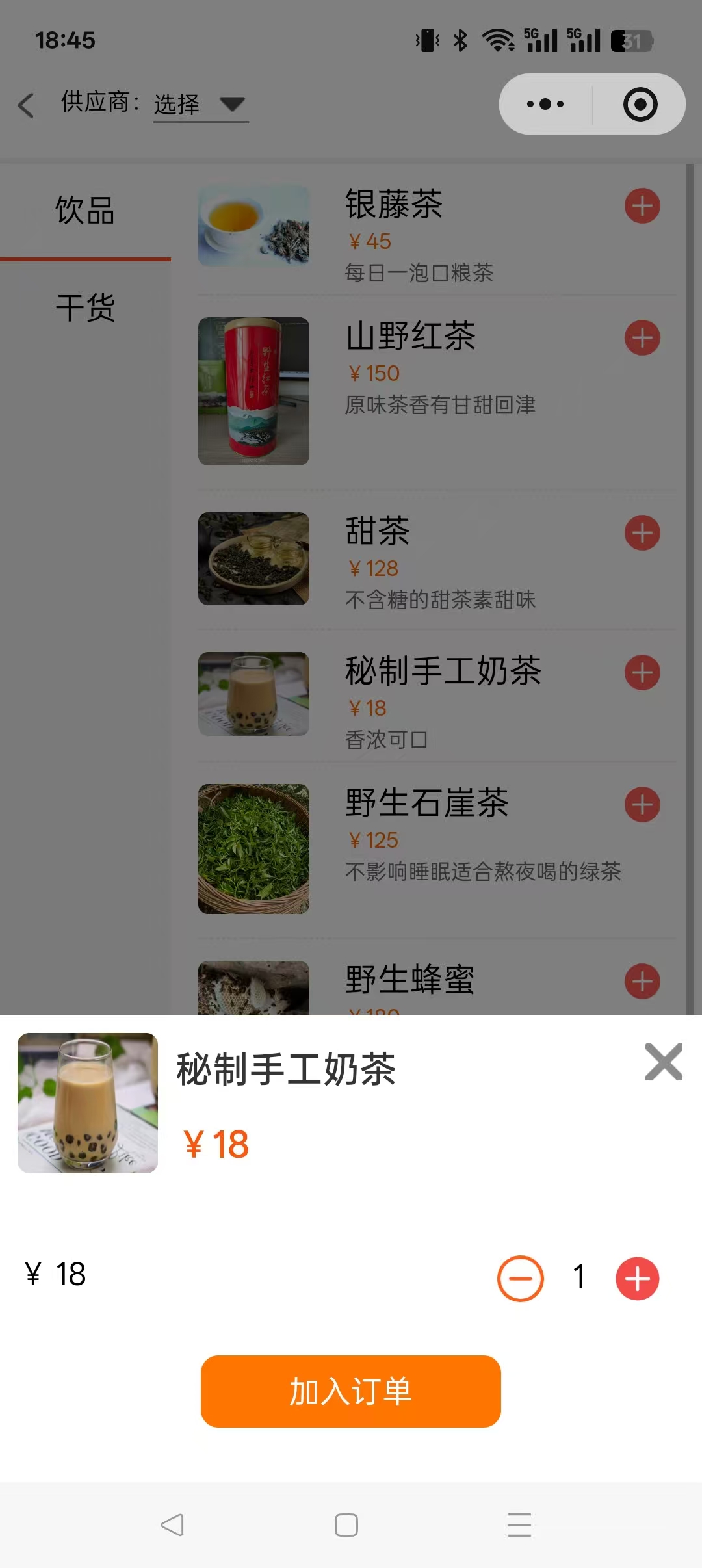
Task: Tap the plus icon next to 银藤茶
Action: 642,206
